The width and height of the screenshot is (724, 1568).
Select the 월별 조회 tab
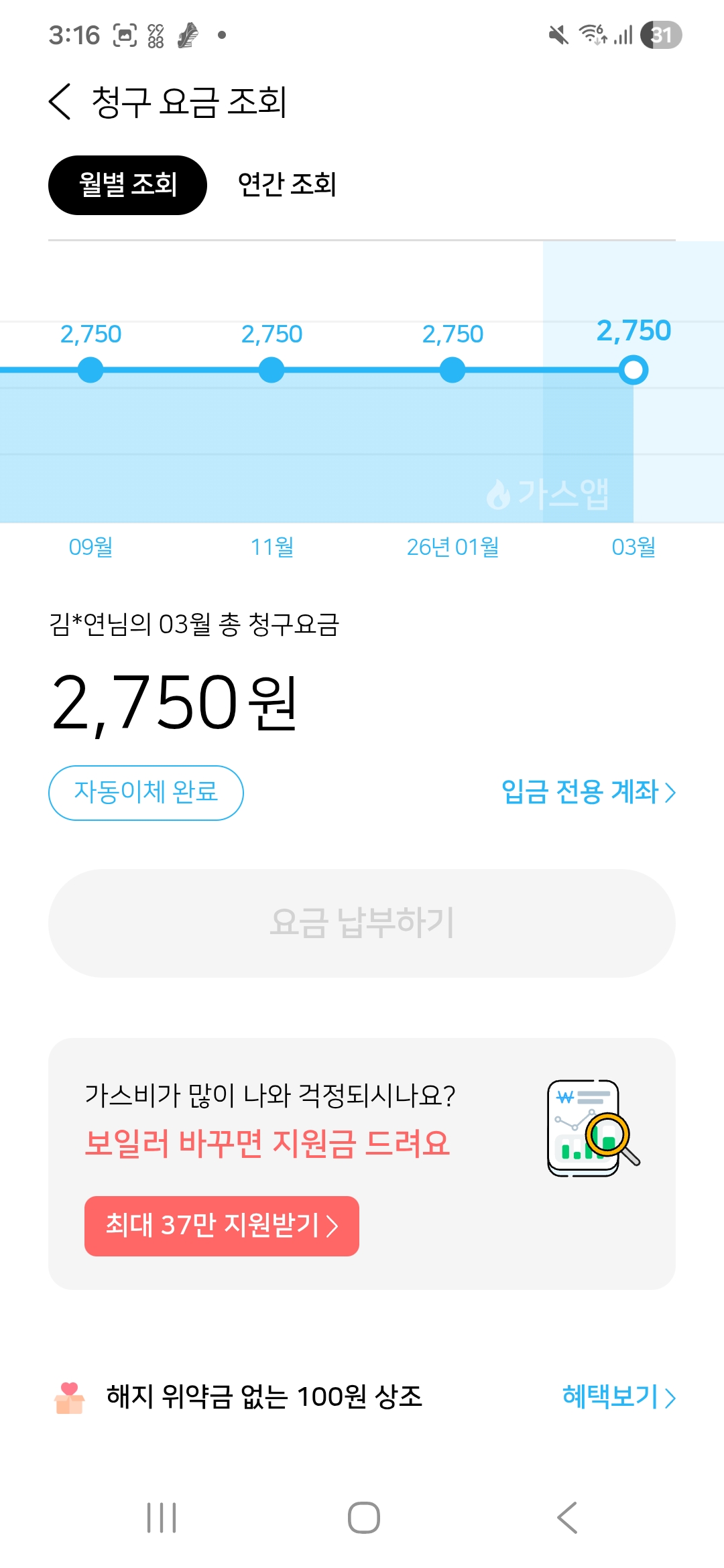127,185
